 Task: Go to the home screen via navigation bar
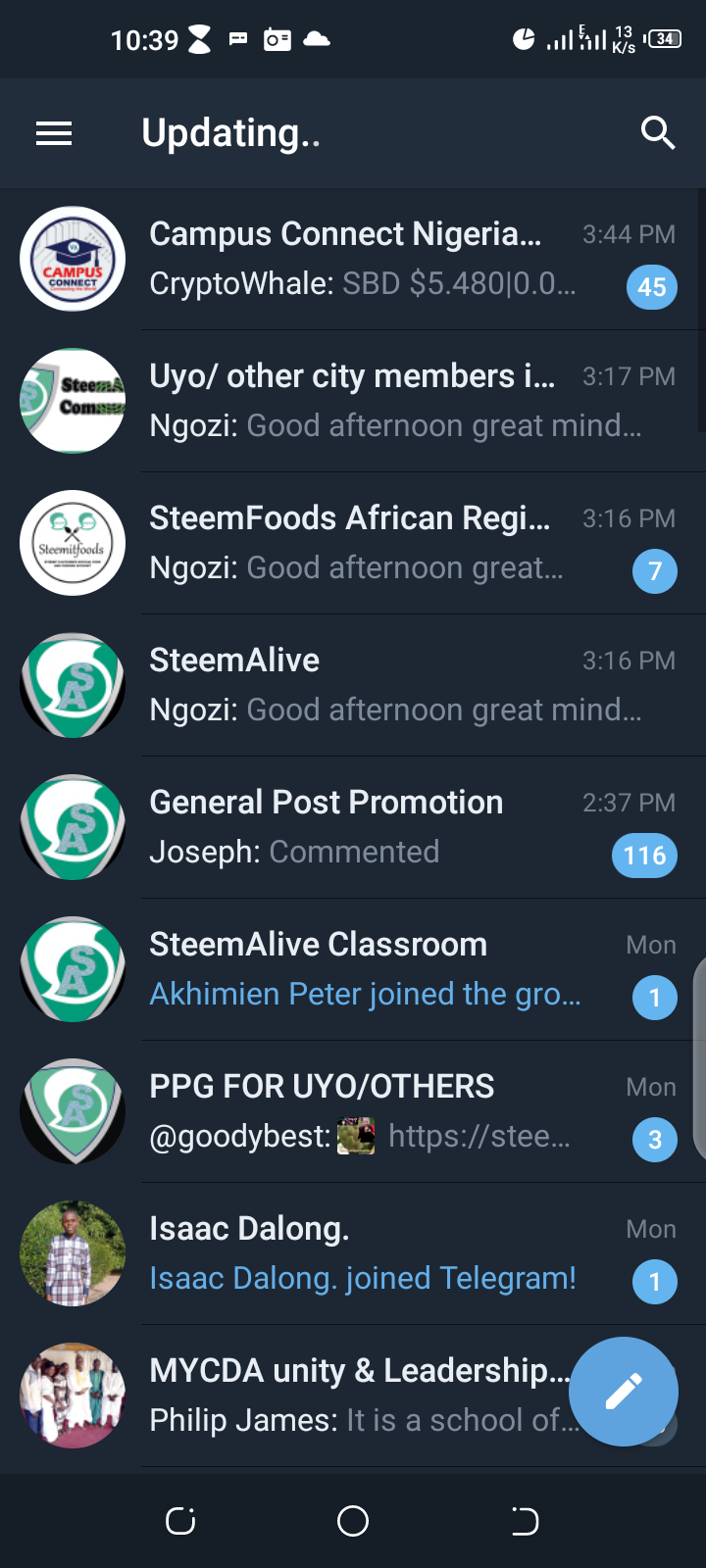click(353, 1521)
